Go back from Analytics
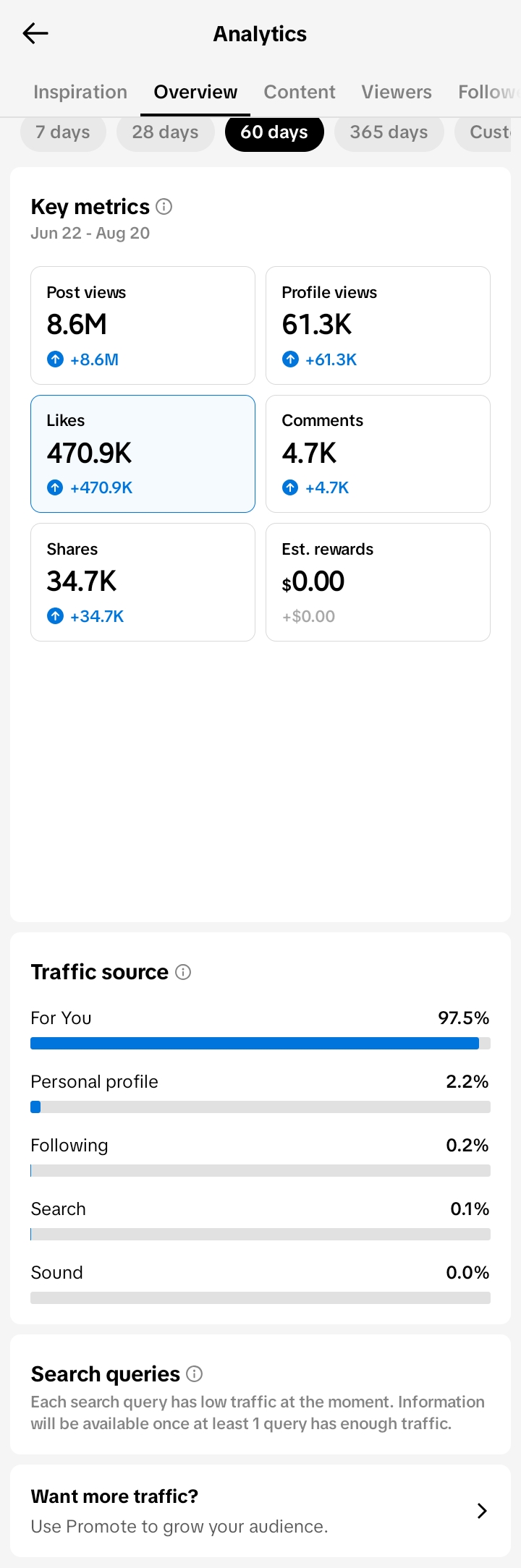This screenshot has height=1568, width=521. pos(35,33)
